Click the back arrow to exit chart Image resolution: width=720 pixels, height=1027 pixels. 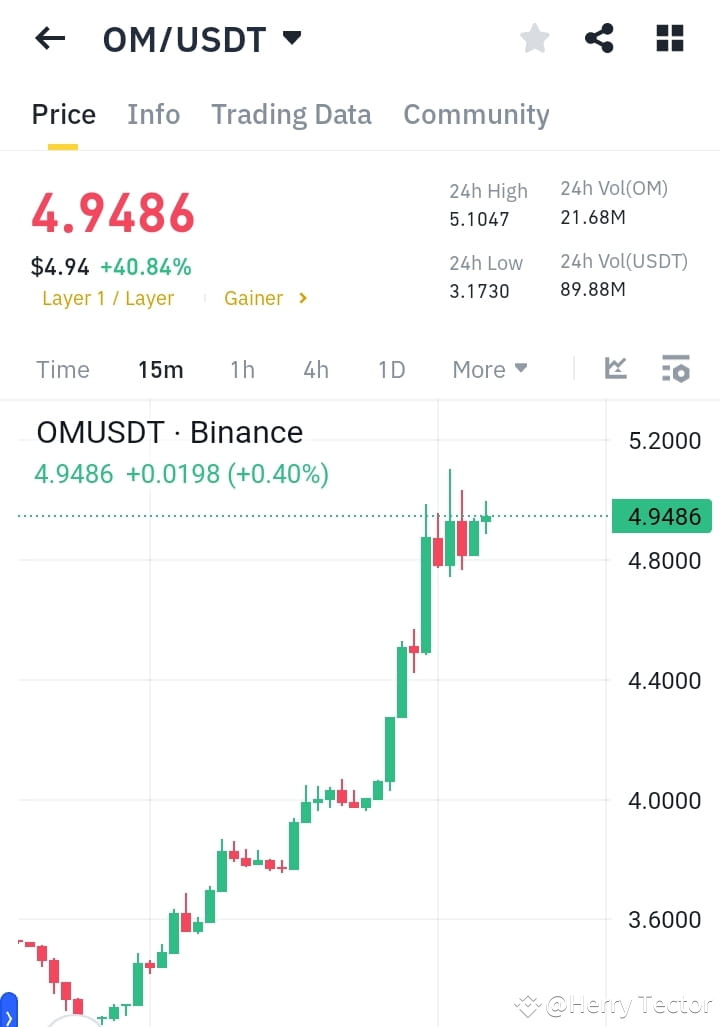[x=48, y=38]
